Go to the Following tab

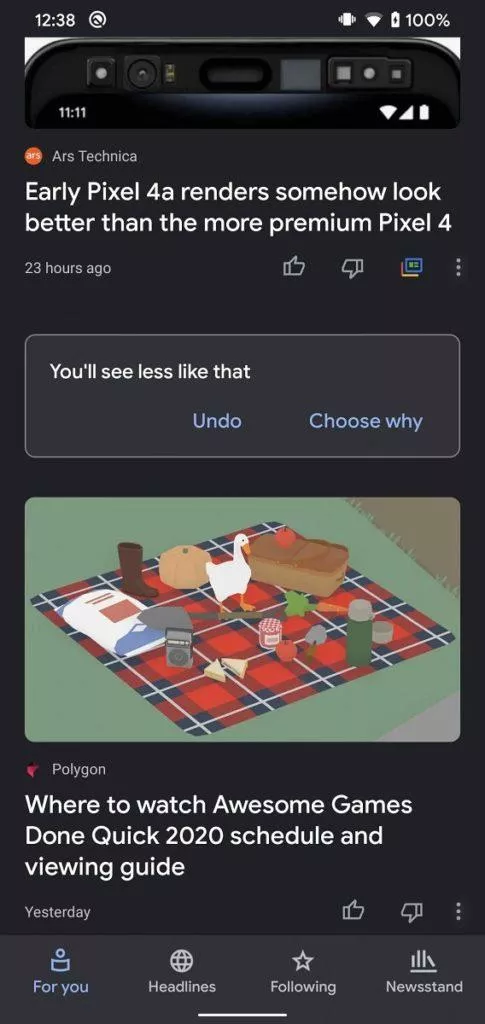click(303, 972)
